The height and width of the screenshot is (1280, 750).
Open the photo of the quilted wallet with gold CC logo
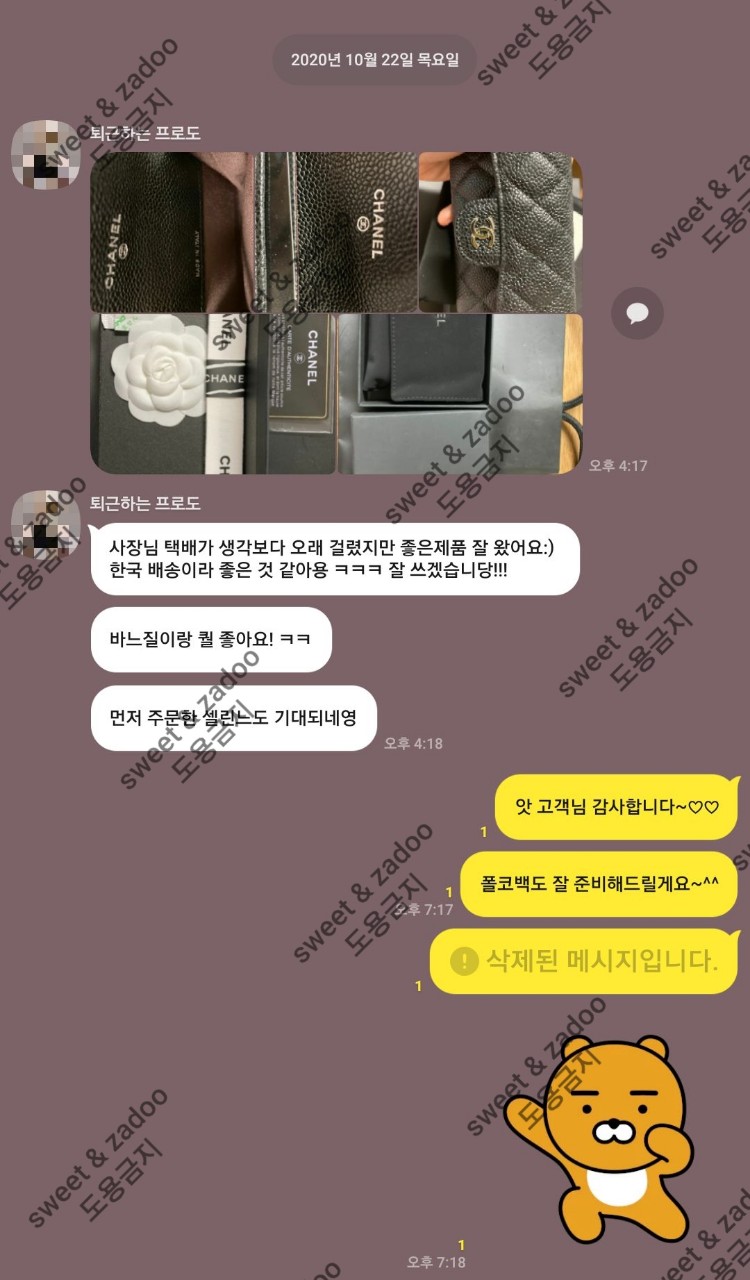coord(499,231)
